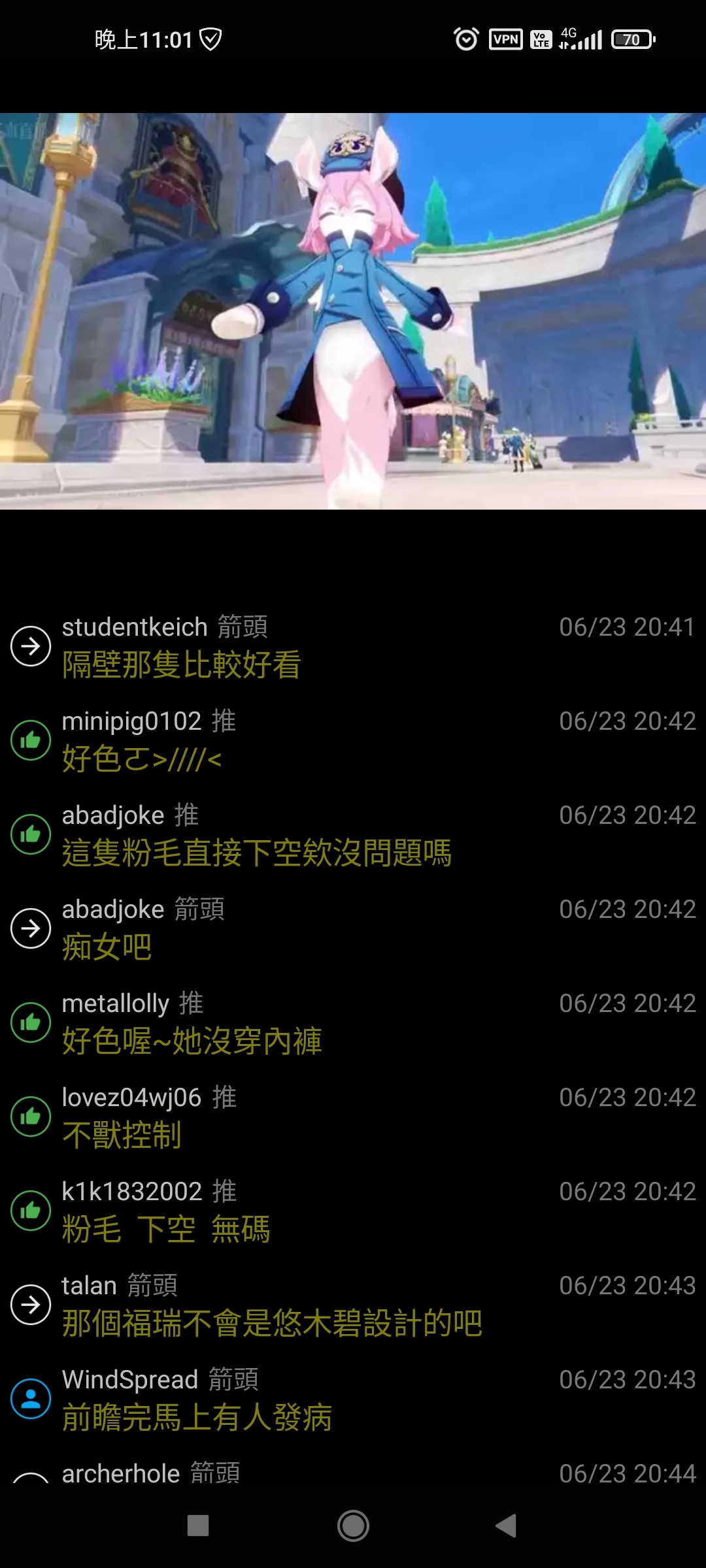Tap the video image at the top
The height and width of the screenshot is (1568, 706).
coord(353,311)
